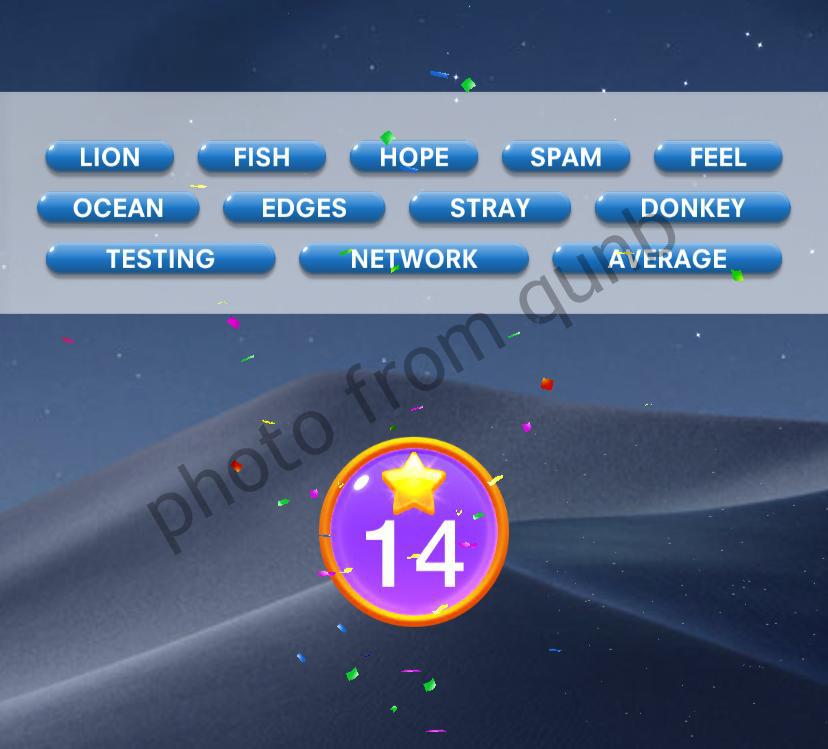Select the AVERAGE word button
Image resolution: width=828 pixels, height=749 pixels.
667,259
